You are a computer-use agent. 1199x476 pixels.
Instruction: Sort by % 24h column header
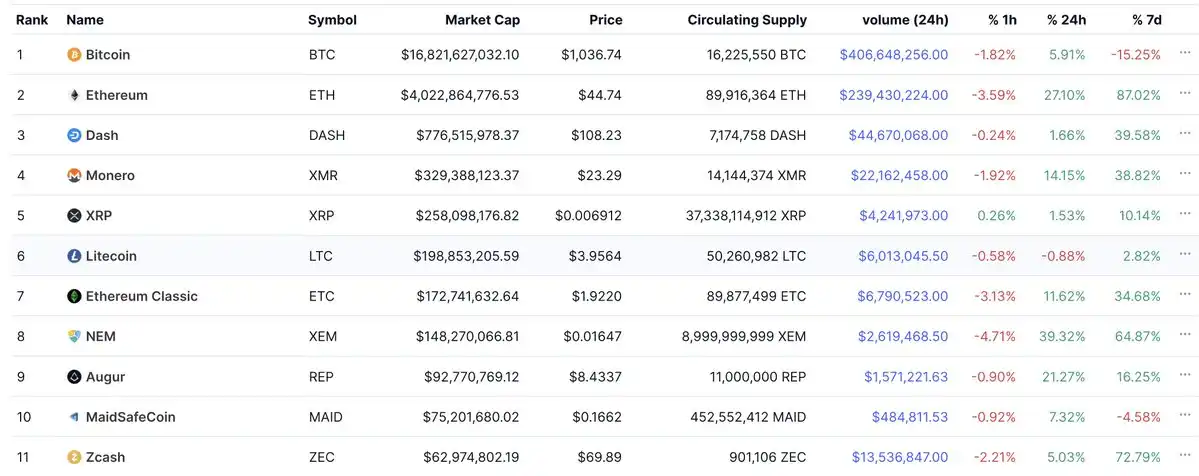1066,20
